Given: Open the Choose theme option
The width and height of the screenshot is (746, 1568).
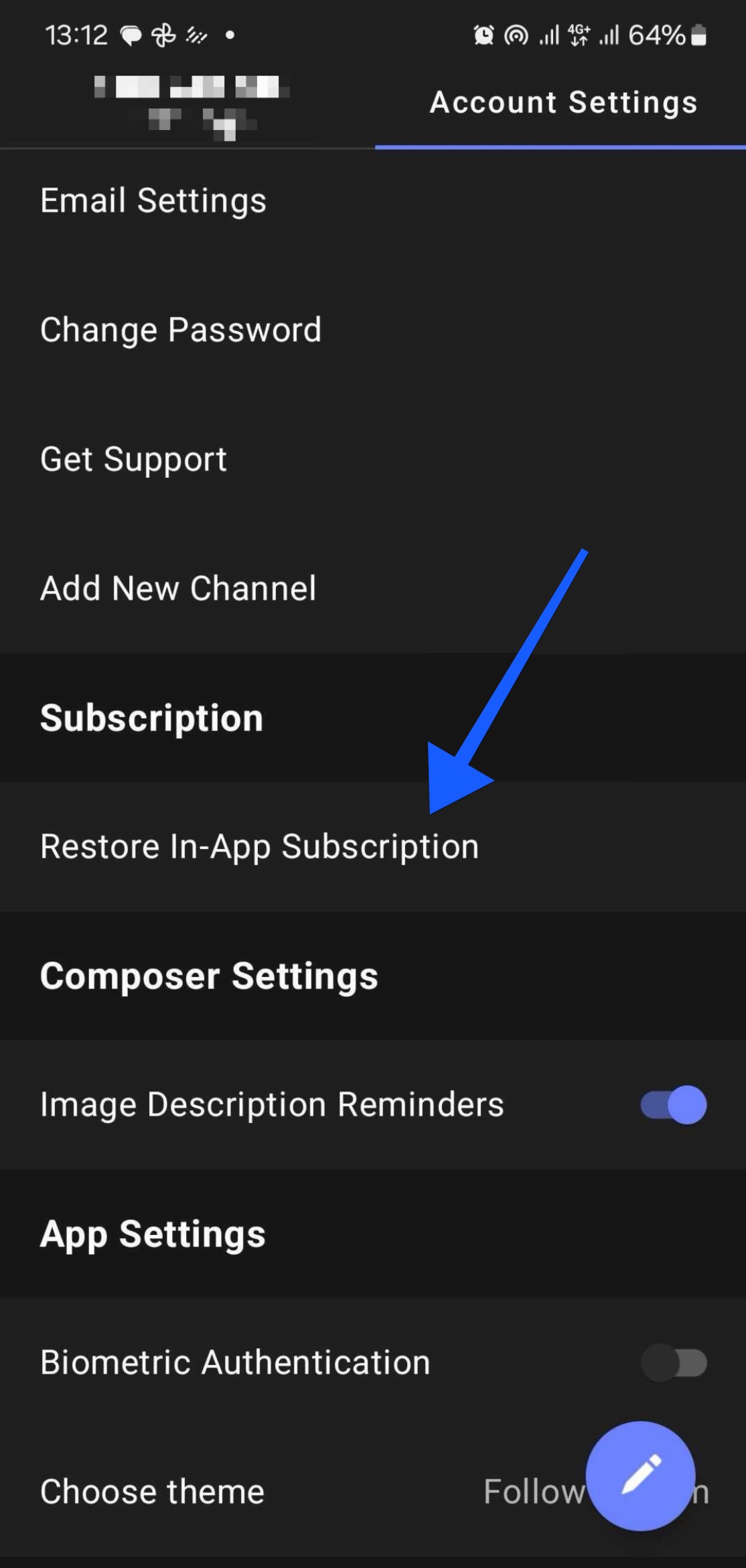Looking at the screenshot, I should point(373,1492).
